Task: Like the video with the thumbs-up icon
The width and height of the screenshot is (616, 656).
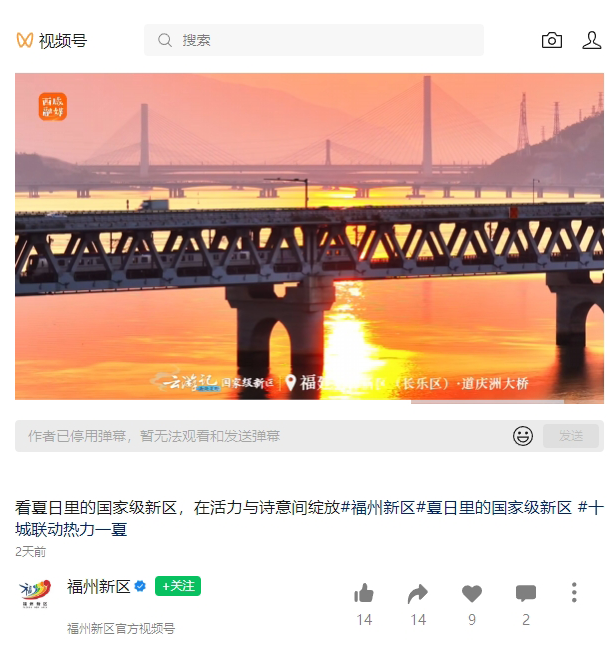Action: pos(364,593)
